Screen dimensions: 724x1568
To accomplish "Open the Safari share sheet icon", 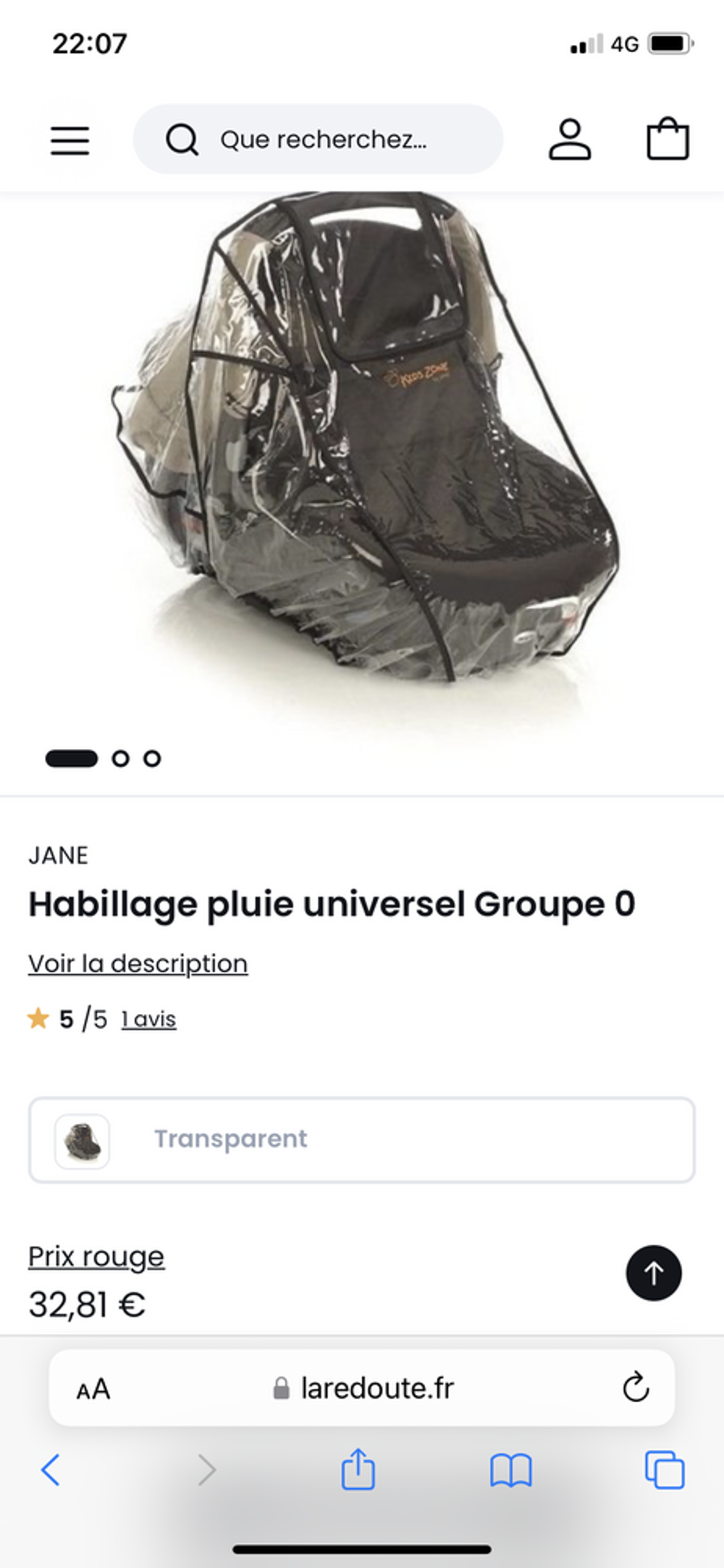I will click(x=359, y=1470).
